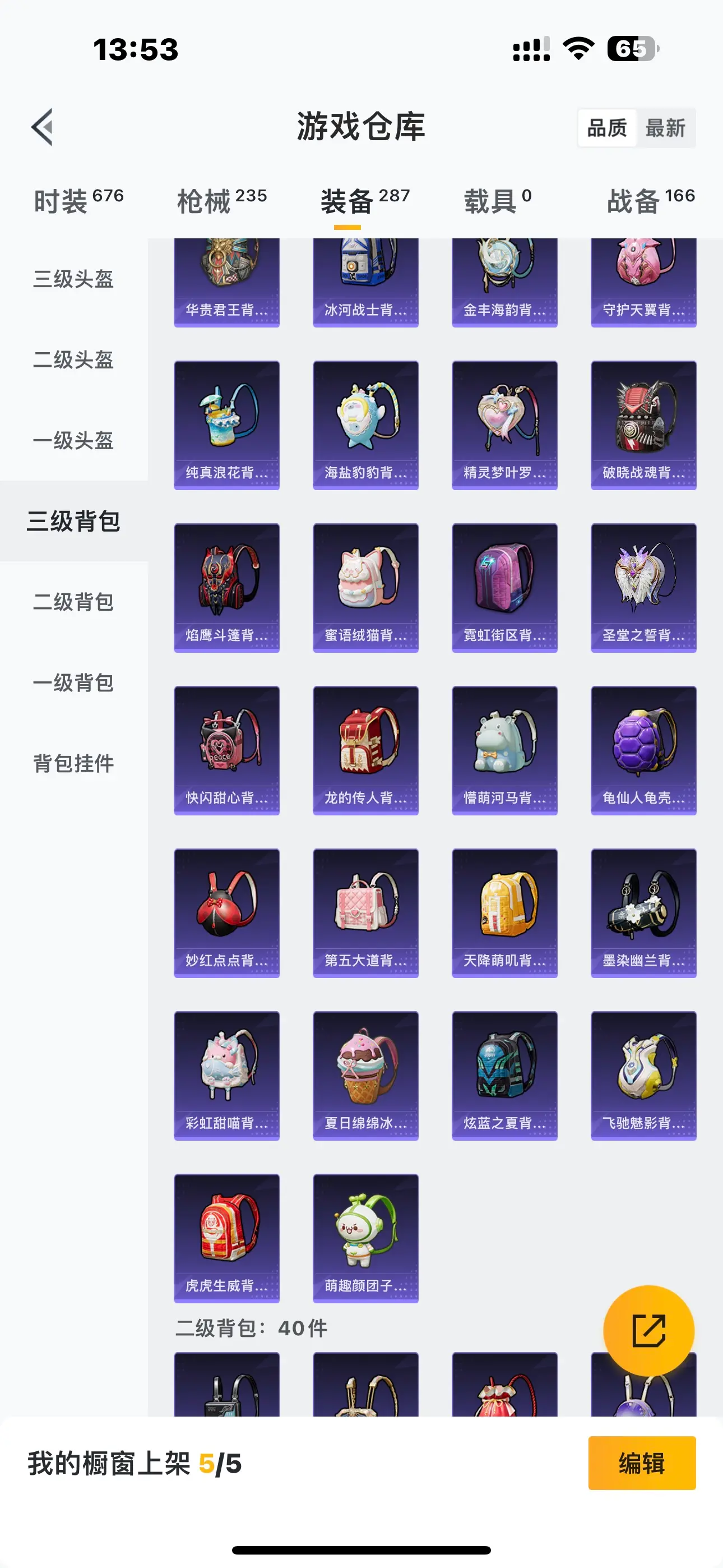Tap the 编辑 button
The width and height of the screenshot is (723, 1568).
[x=641, y=1463]
